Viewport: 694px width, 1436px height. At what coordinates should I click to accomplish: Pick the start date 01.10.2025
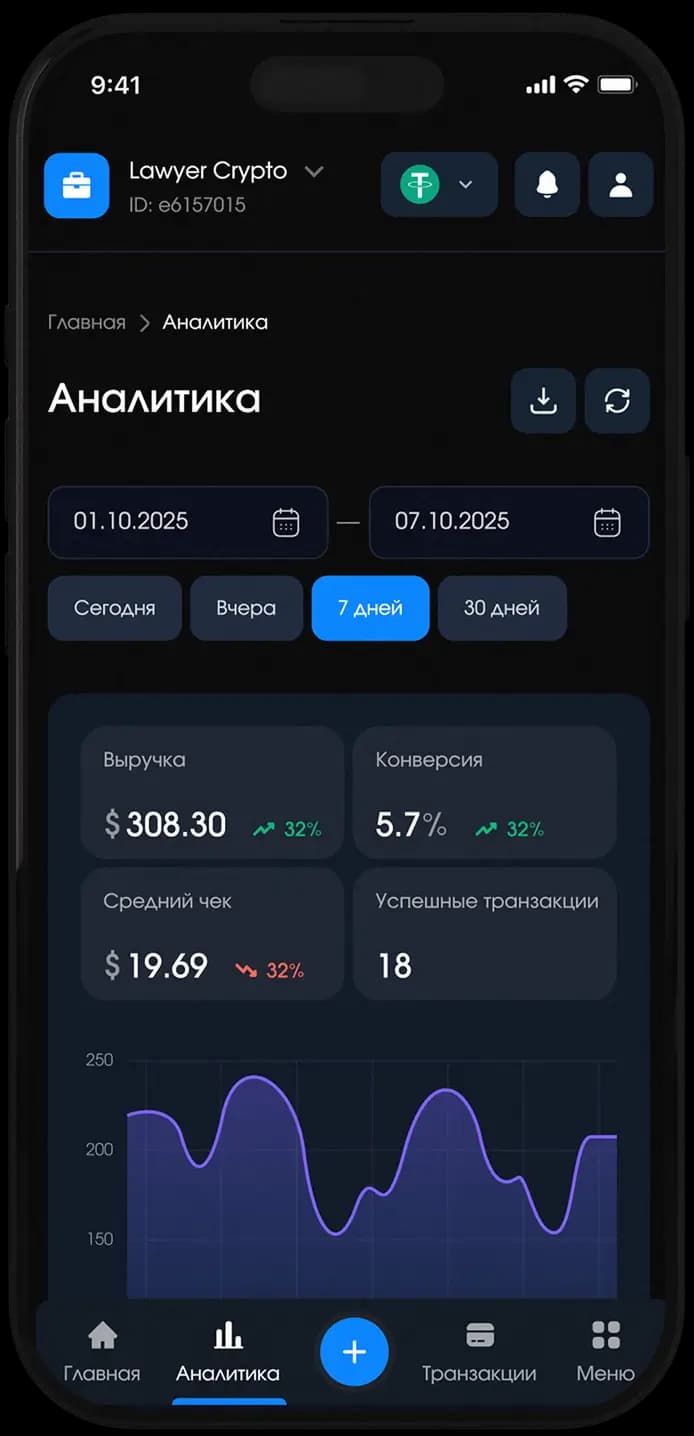188,522
